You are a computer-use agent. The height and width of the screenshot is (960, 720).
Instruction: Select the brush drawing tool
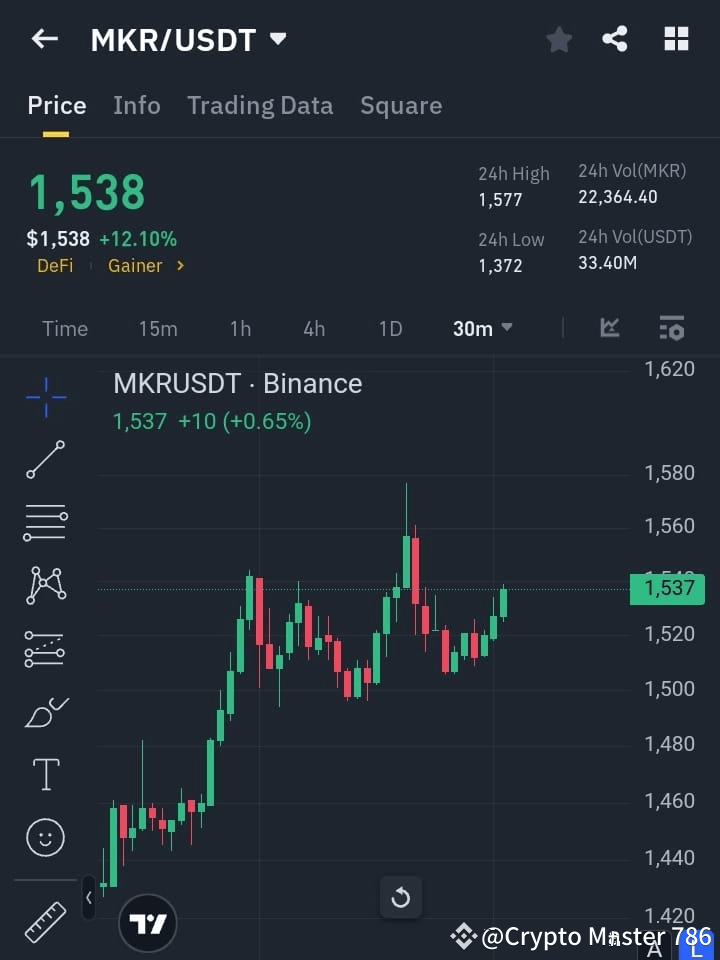click(x=45, y=711)
